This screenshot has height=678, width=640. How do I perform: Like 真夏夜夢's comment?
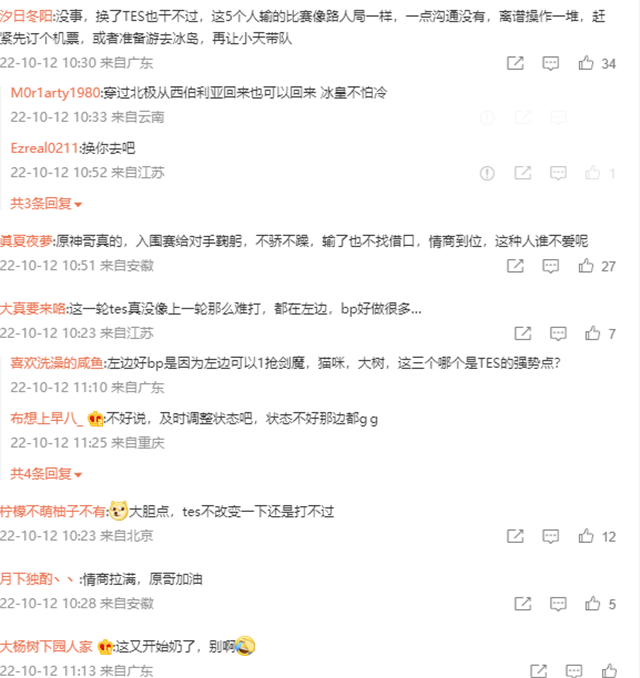pos(586,266)
